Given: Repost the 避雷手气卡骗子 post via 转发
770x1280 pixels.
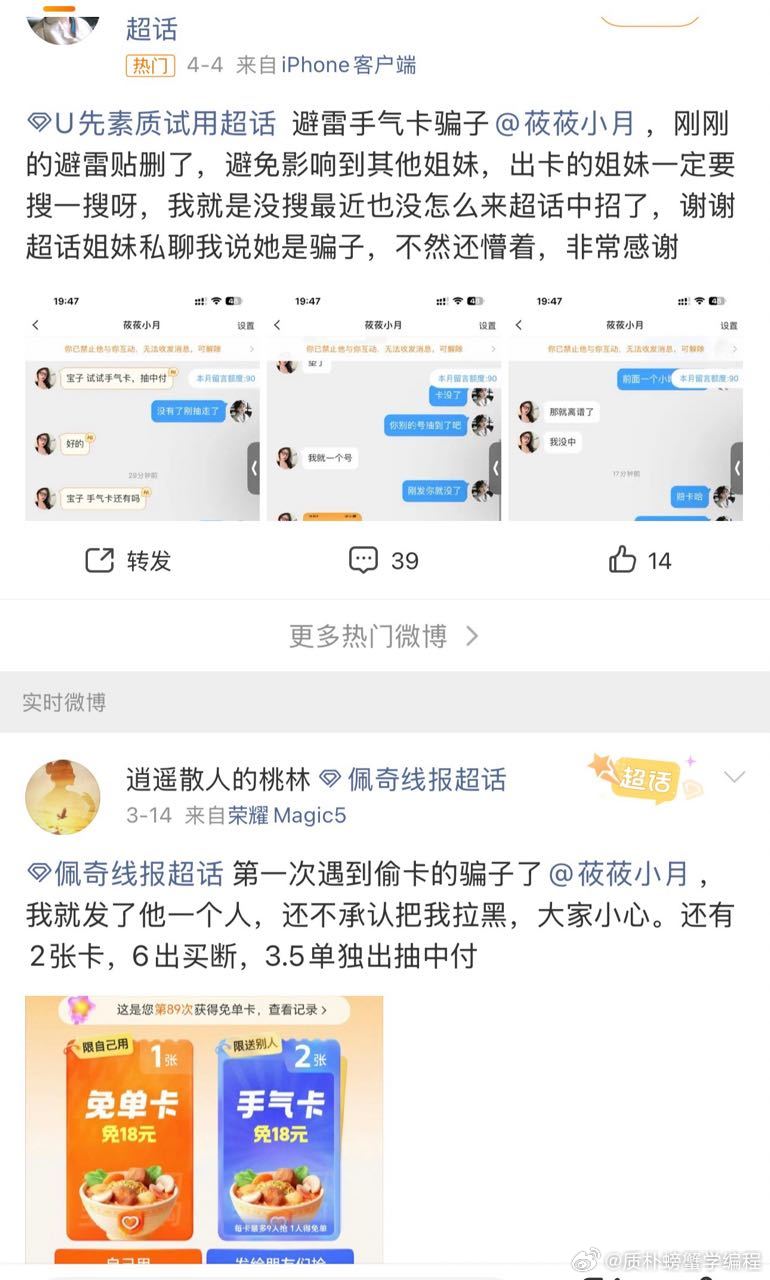Looking at the screenshot, I should [128, 560].
